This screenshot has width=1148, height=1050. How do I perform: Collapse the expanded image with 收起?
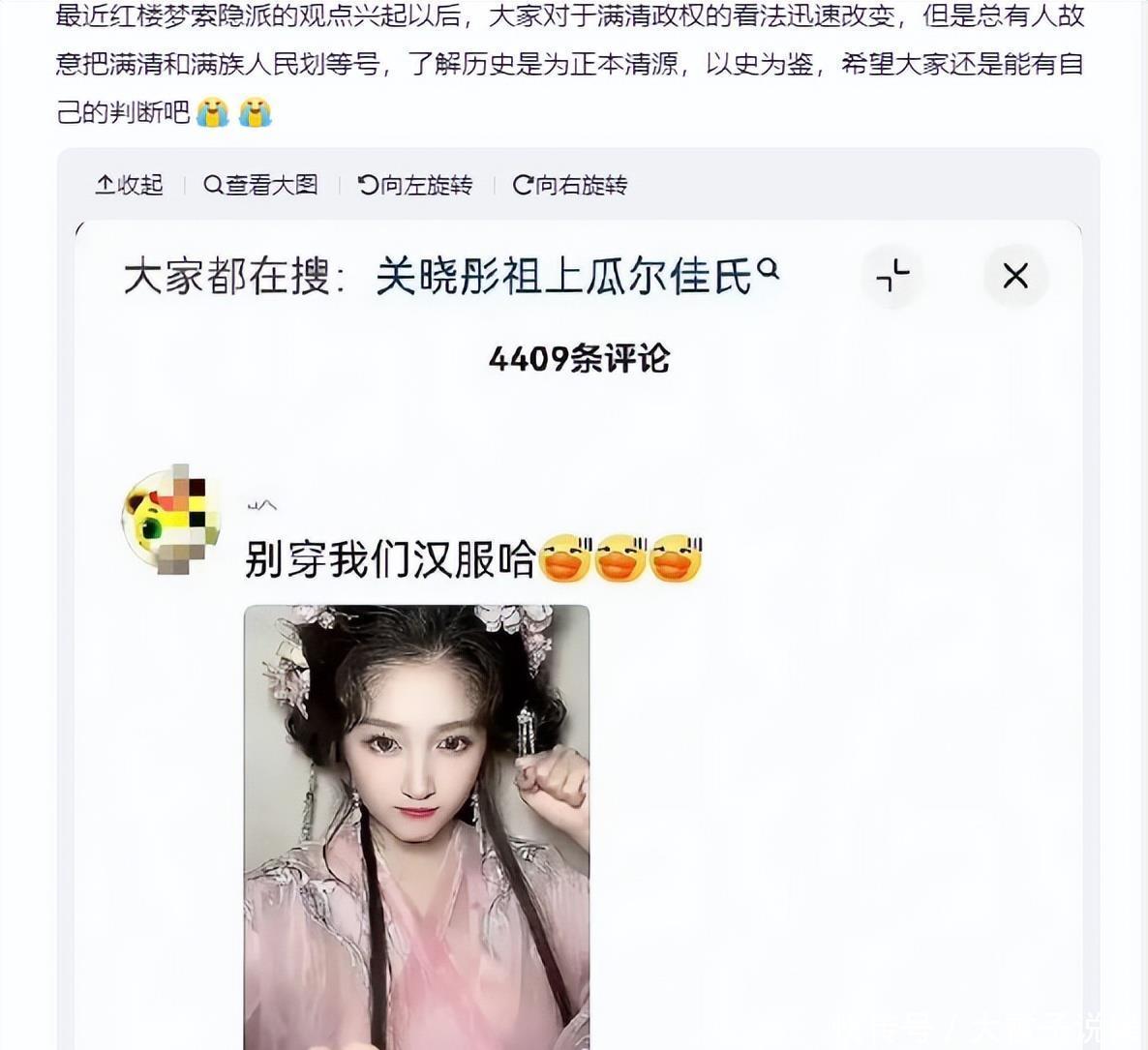[x=129, y=185]
